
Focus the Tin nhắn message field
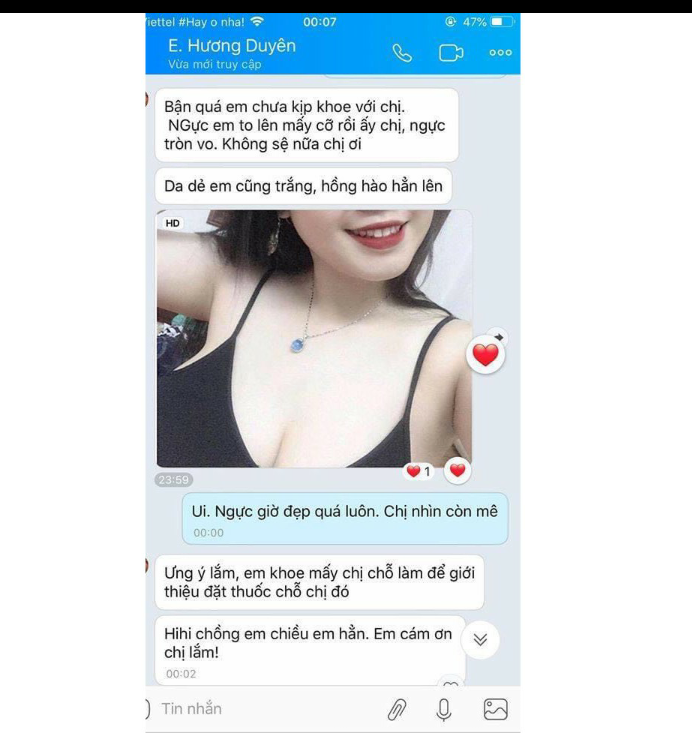(260, 709)
